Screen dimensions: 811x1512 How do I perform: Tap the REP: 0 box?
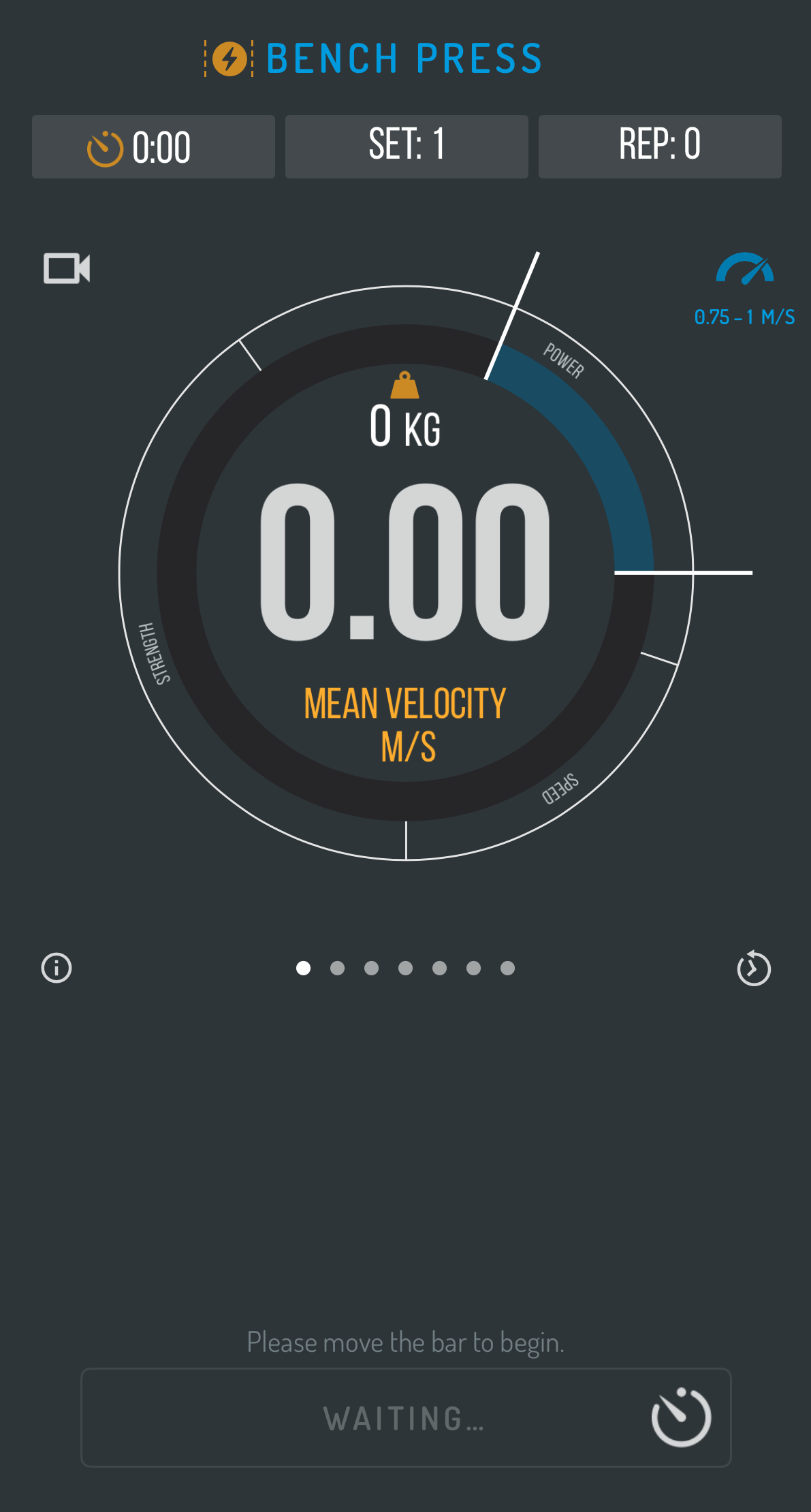(x=660, y=146)
